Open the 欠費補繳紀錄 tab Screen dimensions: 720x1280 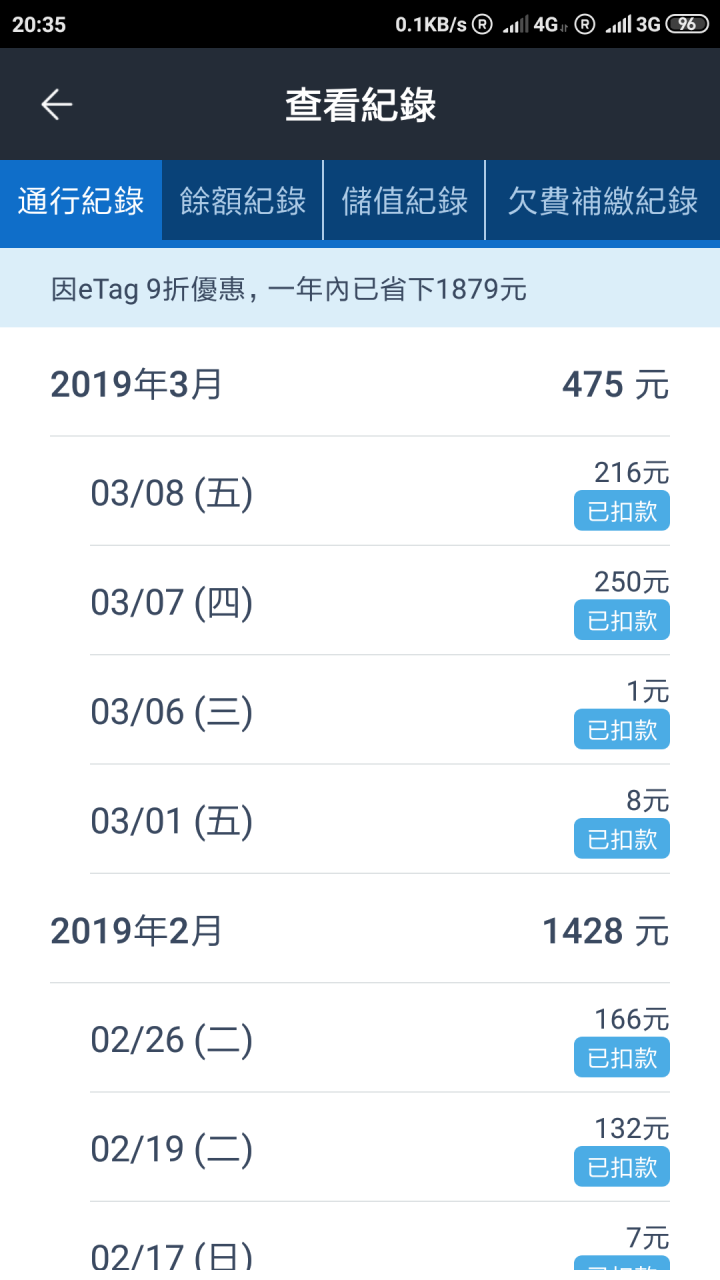603,200
